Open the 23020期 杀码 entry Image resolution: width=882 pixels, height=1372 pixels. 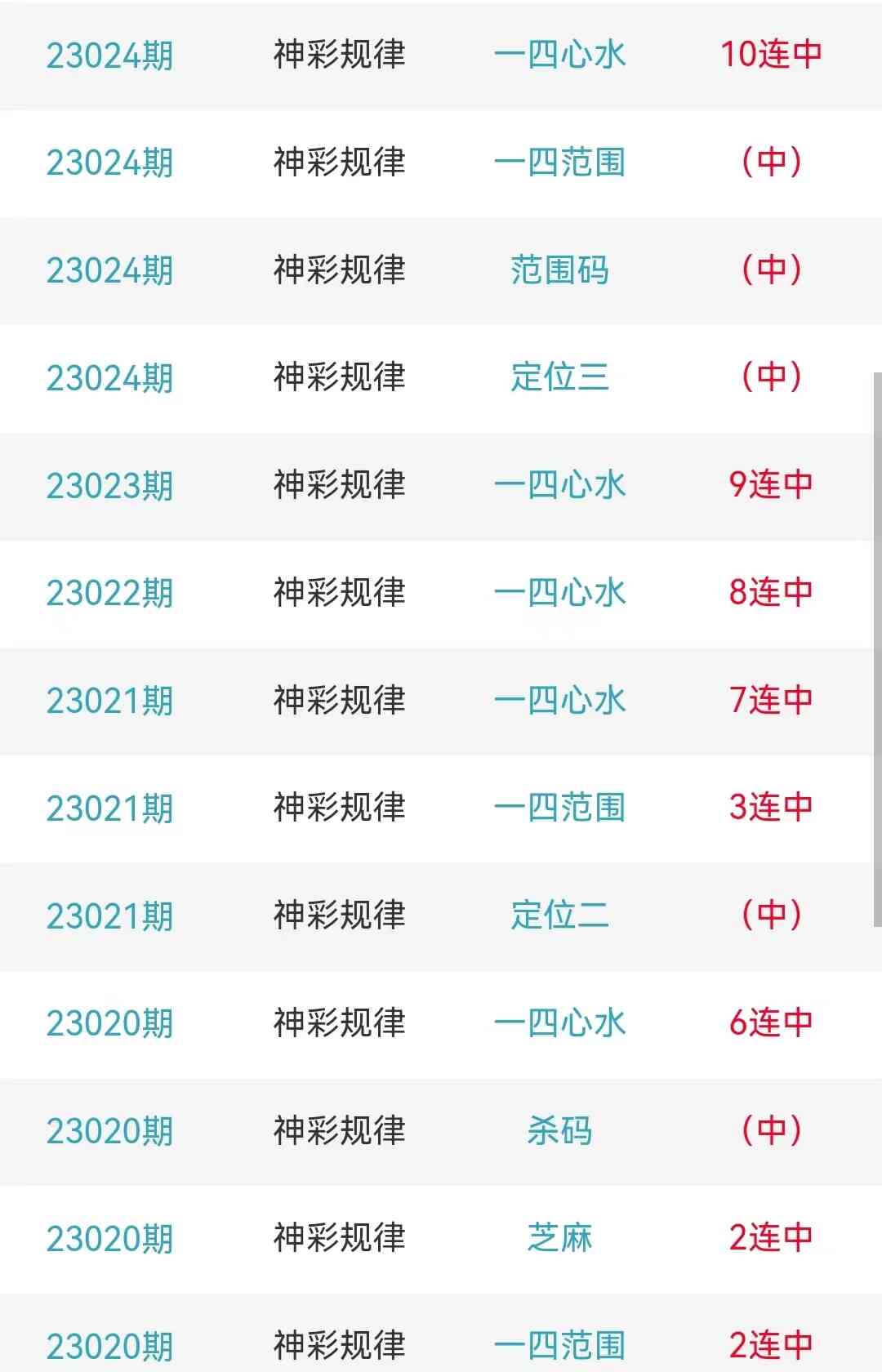559,1131
